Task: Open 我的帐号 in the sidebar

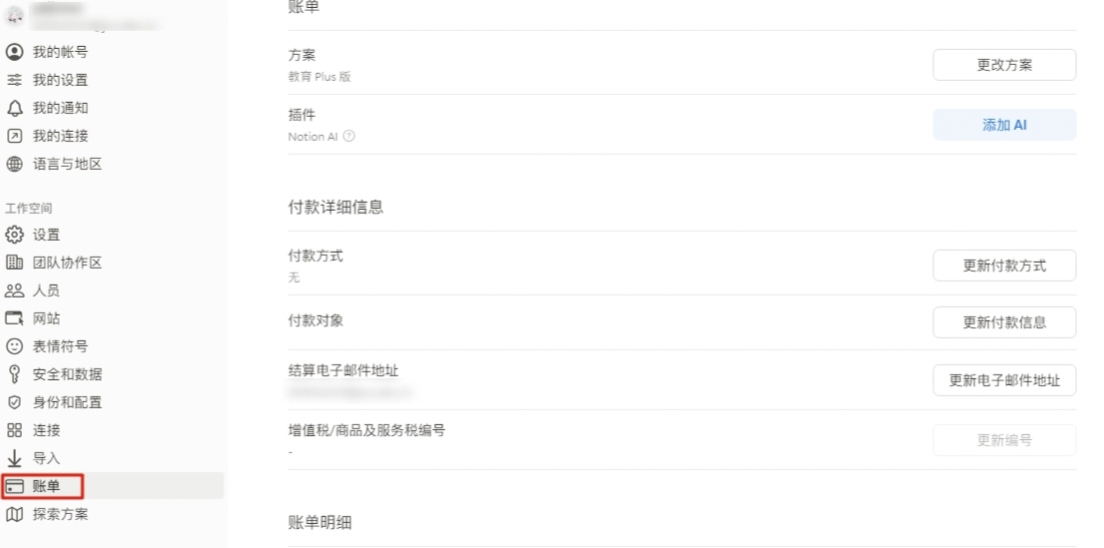Action: point(59,52)
